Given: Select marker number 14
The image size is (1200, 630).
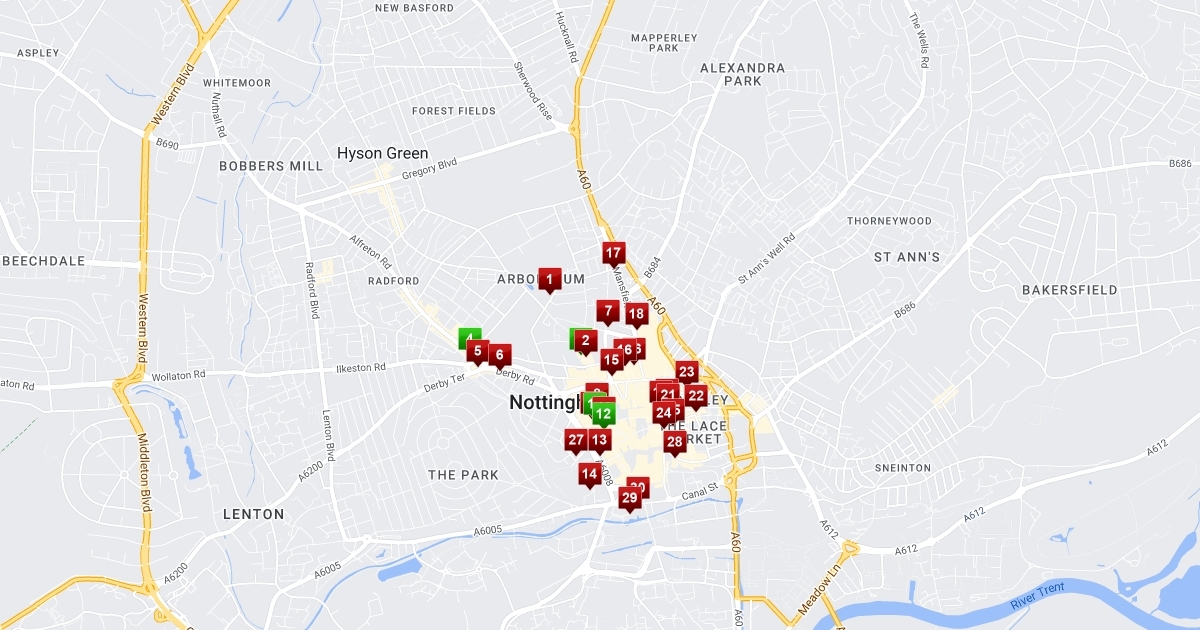Looking at the screenshot, I should point(590,474).
